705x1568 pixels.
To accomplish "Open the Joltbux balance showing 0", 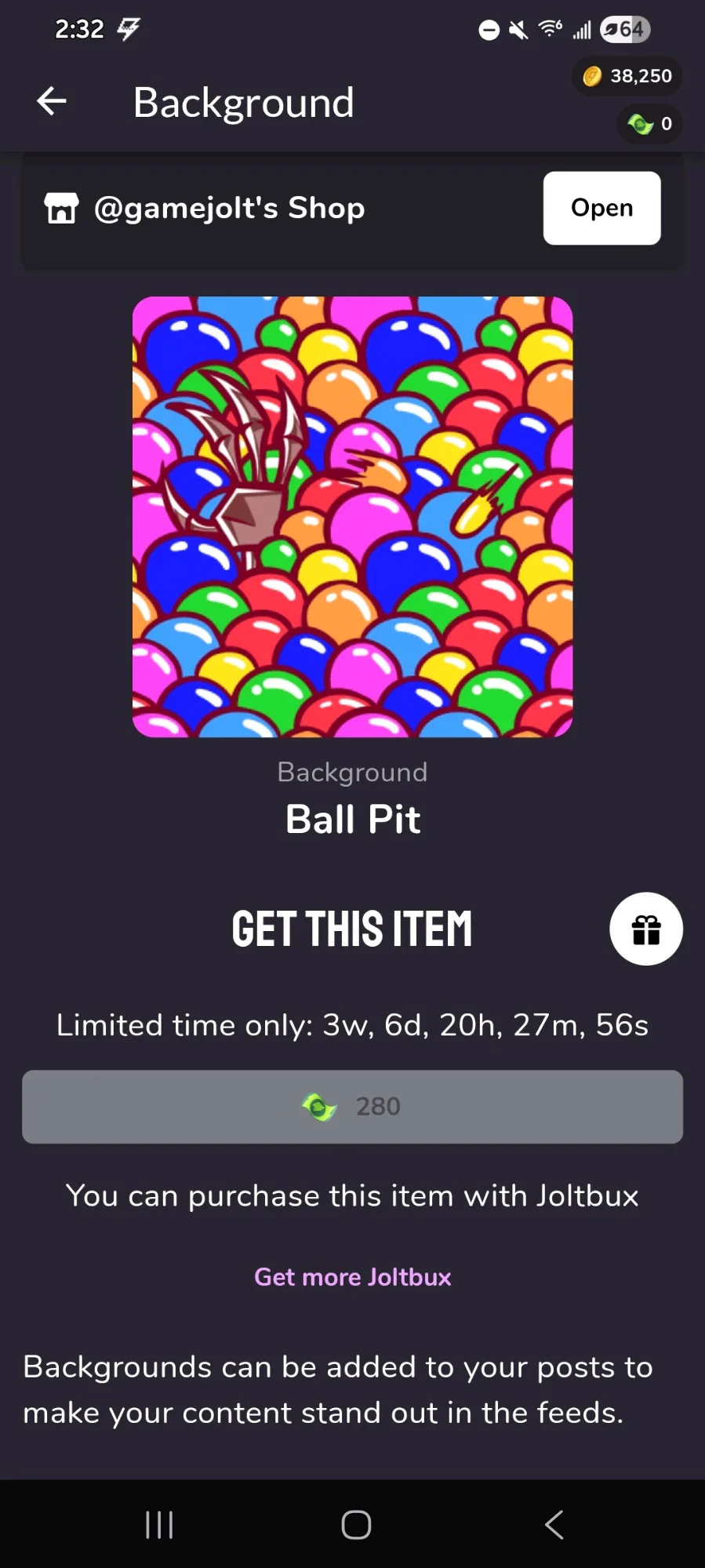I will pos(650,124).
